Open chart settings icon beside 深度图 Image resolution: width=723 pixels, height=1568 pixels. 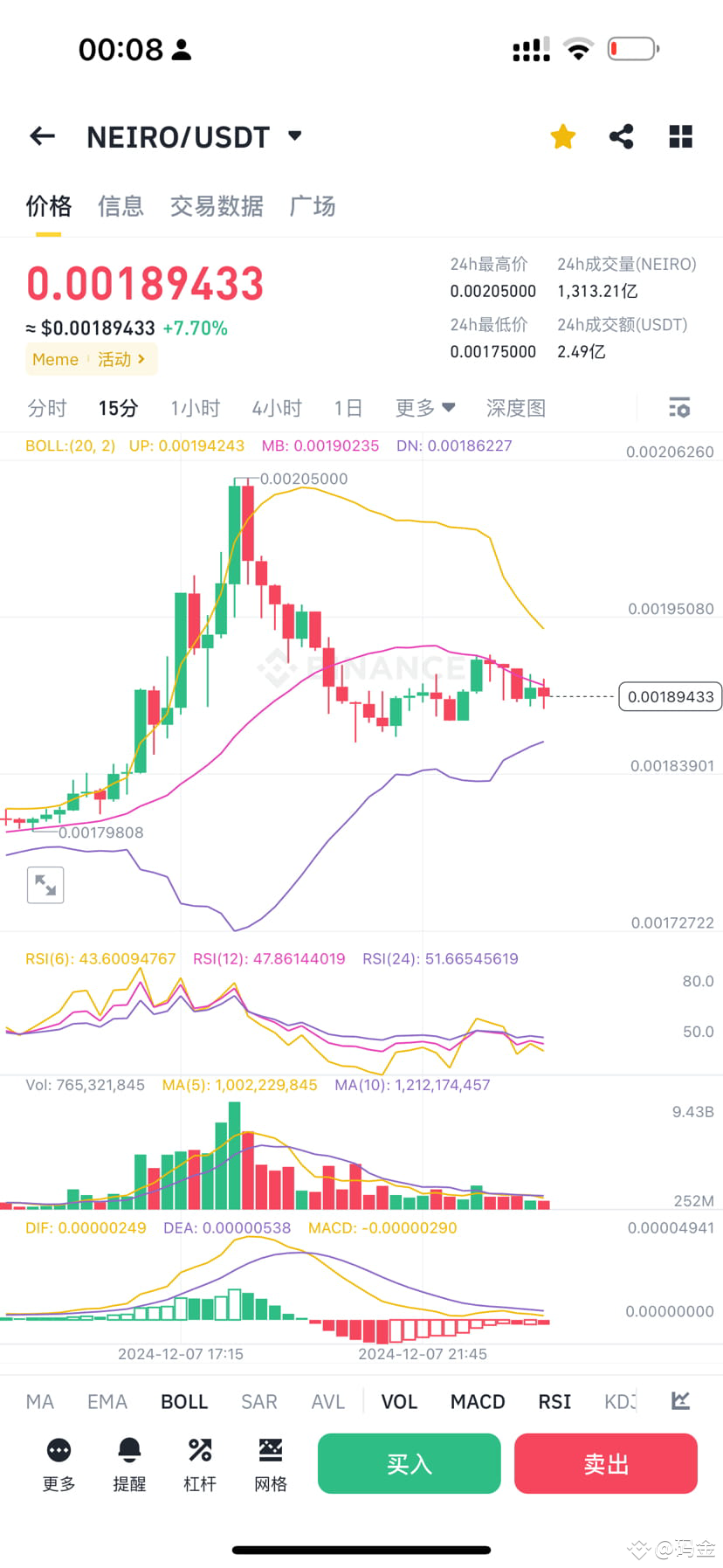click(678, 408)
